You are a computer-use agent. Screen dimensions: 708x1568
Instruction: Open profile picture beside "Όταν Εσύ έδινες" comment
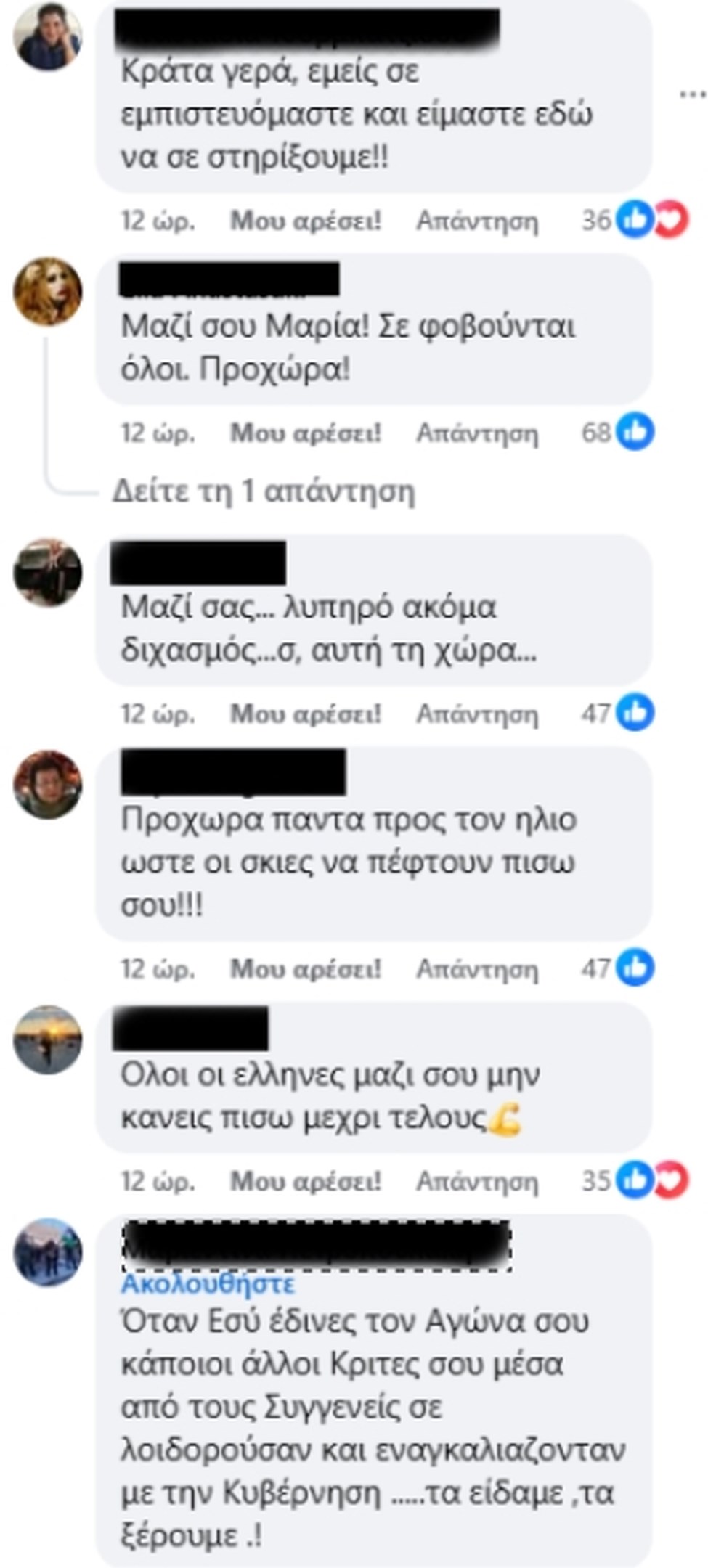tap(48, 1252)
